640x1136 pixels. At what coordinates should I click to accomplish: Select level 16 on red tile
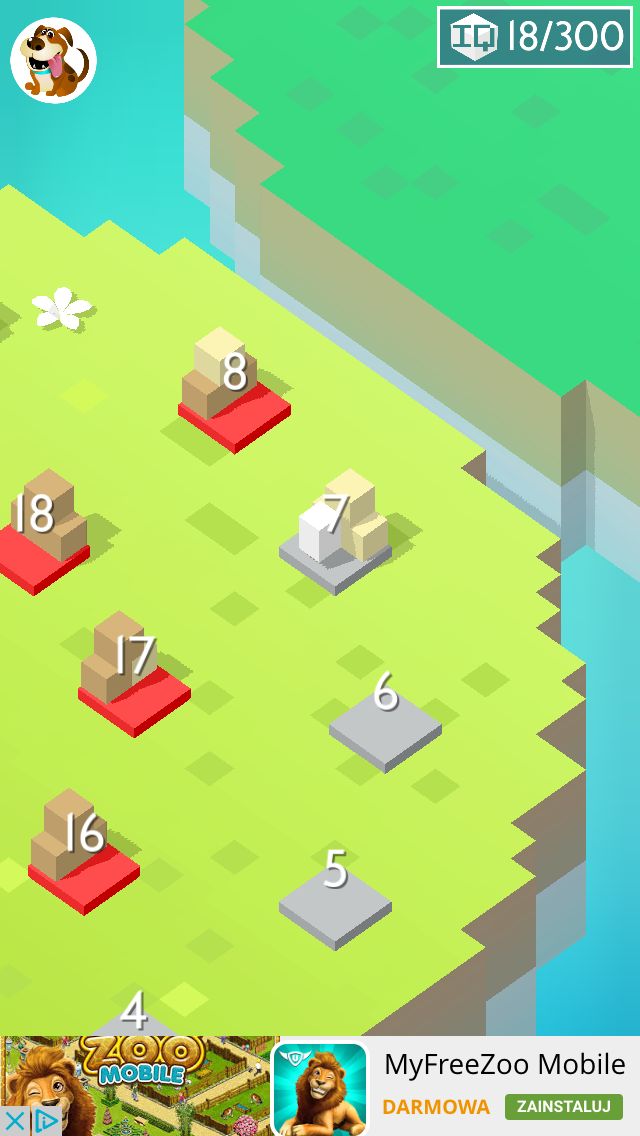[84, 852]
